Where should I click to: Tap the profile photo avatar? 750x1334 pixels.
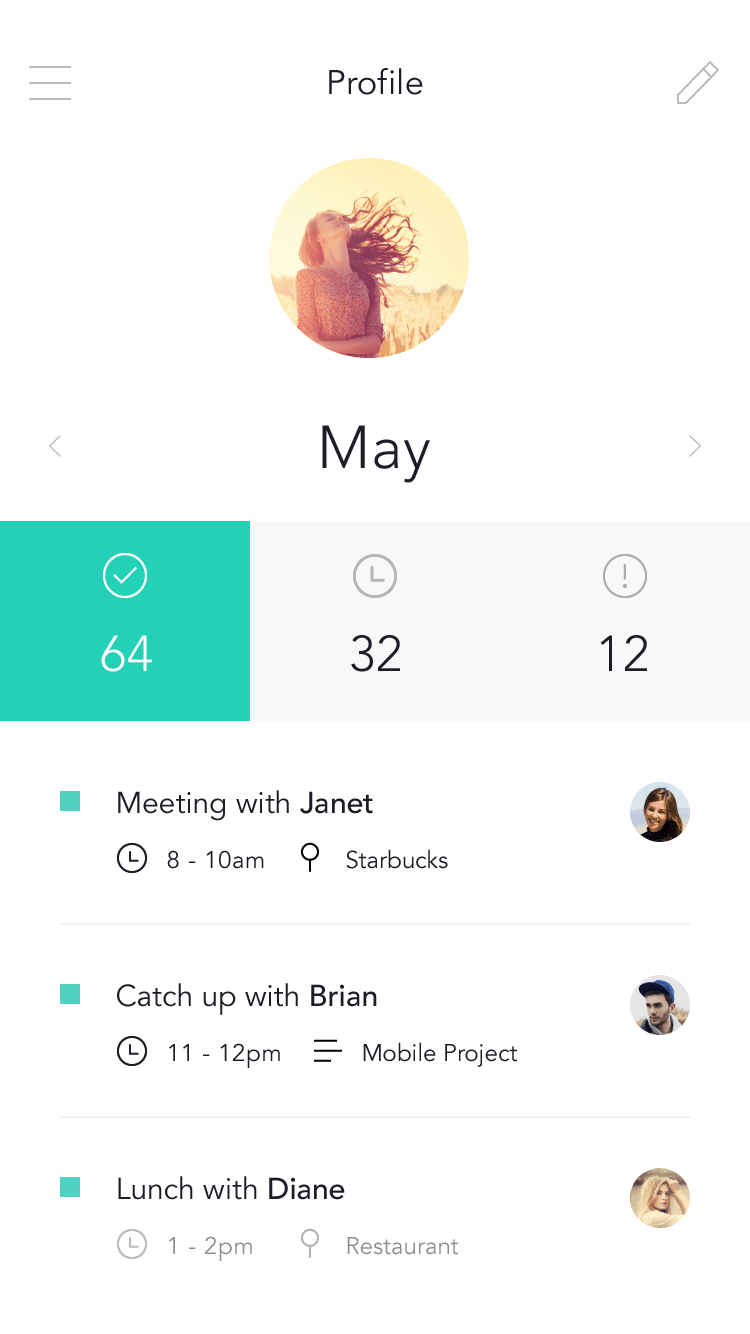coord(369,258)
